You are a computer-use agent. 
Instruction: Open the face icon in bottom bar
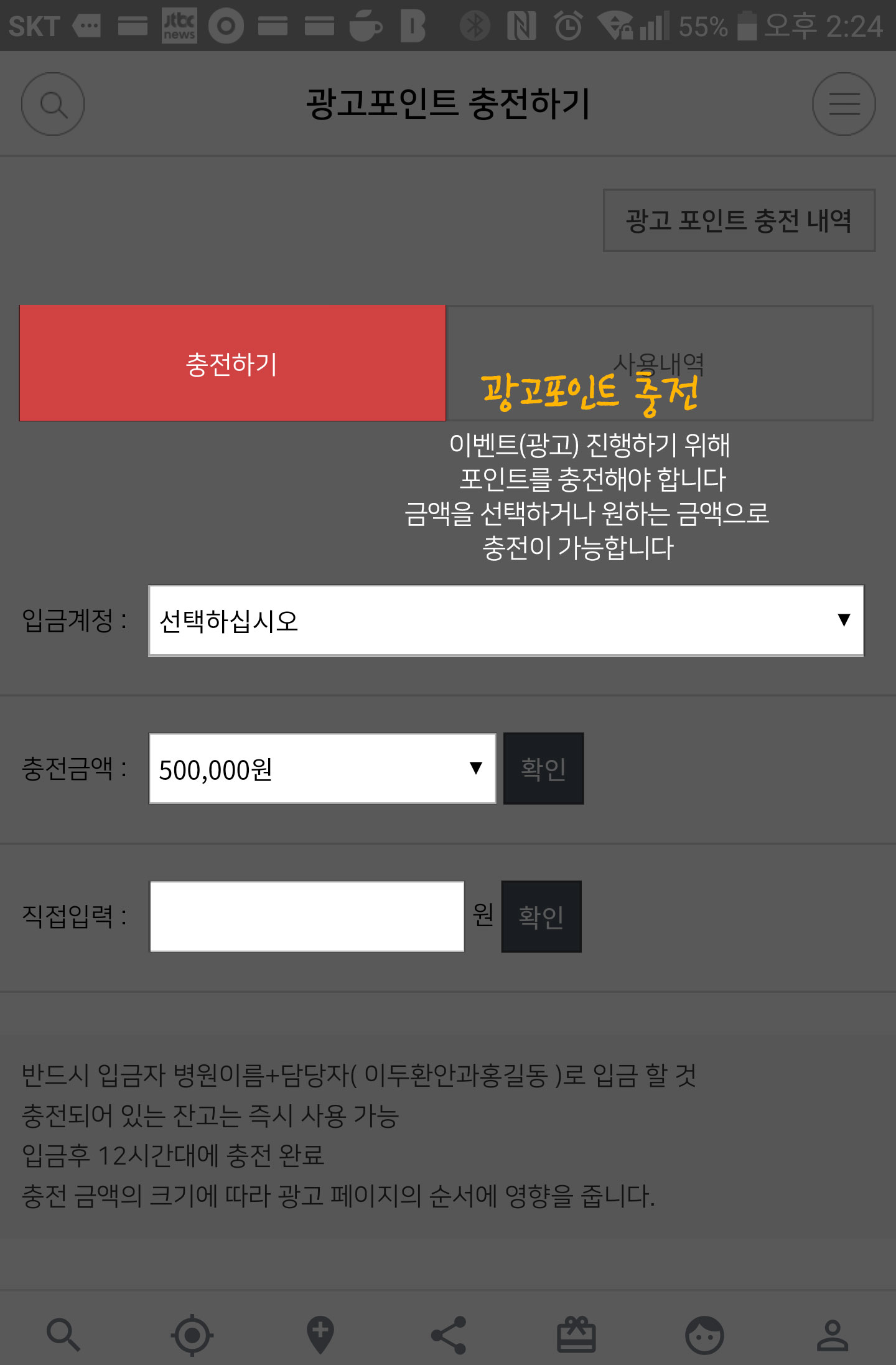(x=704, y=1335)
